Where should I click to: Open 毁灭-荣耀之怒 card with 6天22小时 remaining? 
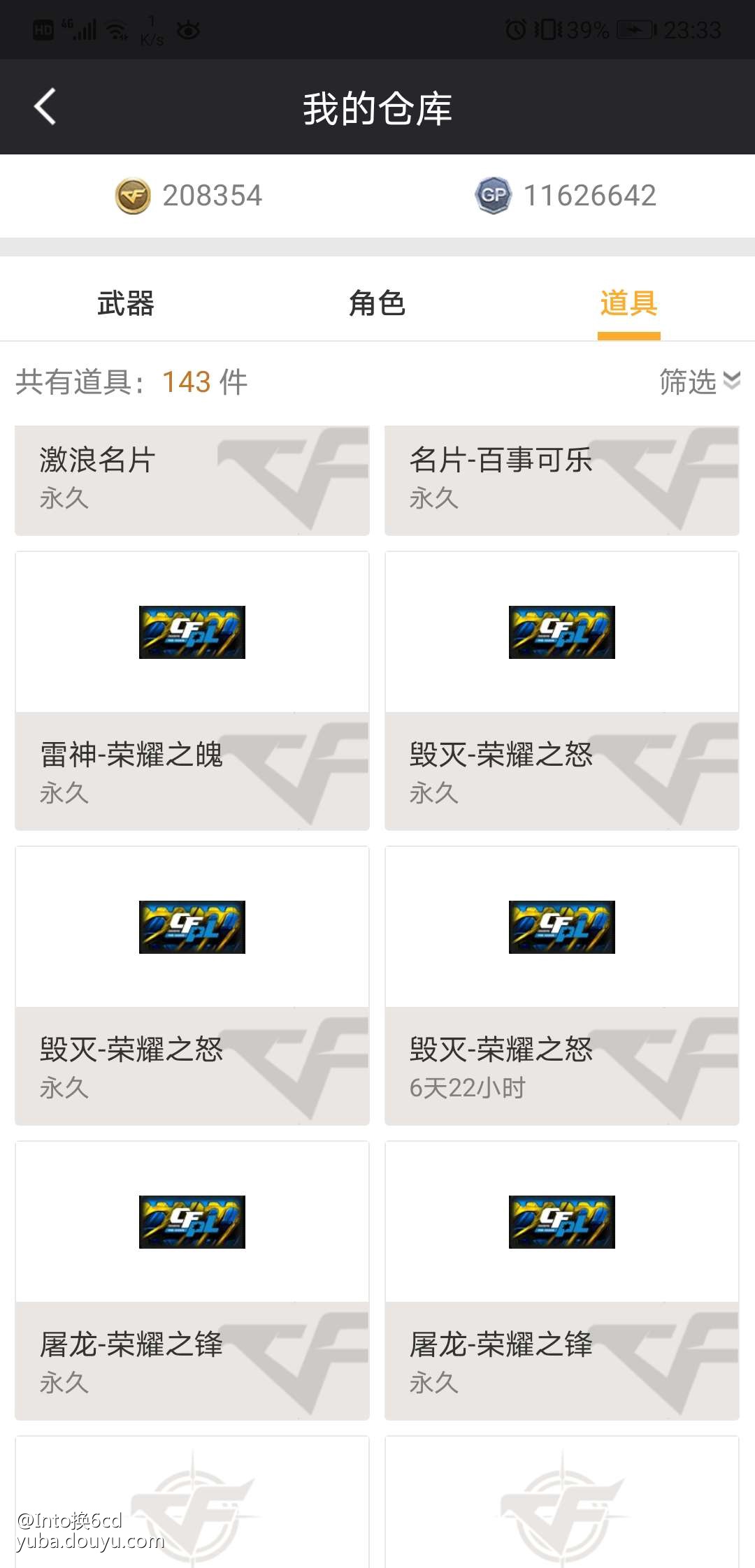[561, 985]
